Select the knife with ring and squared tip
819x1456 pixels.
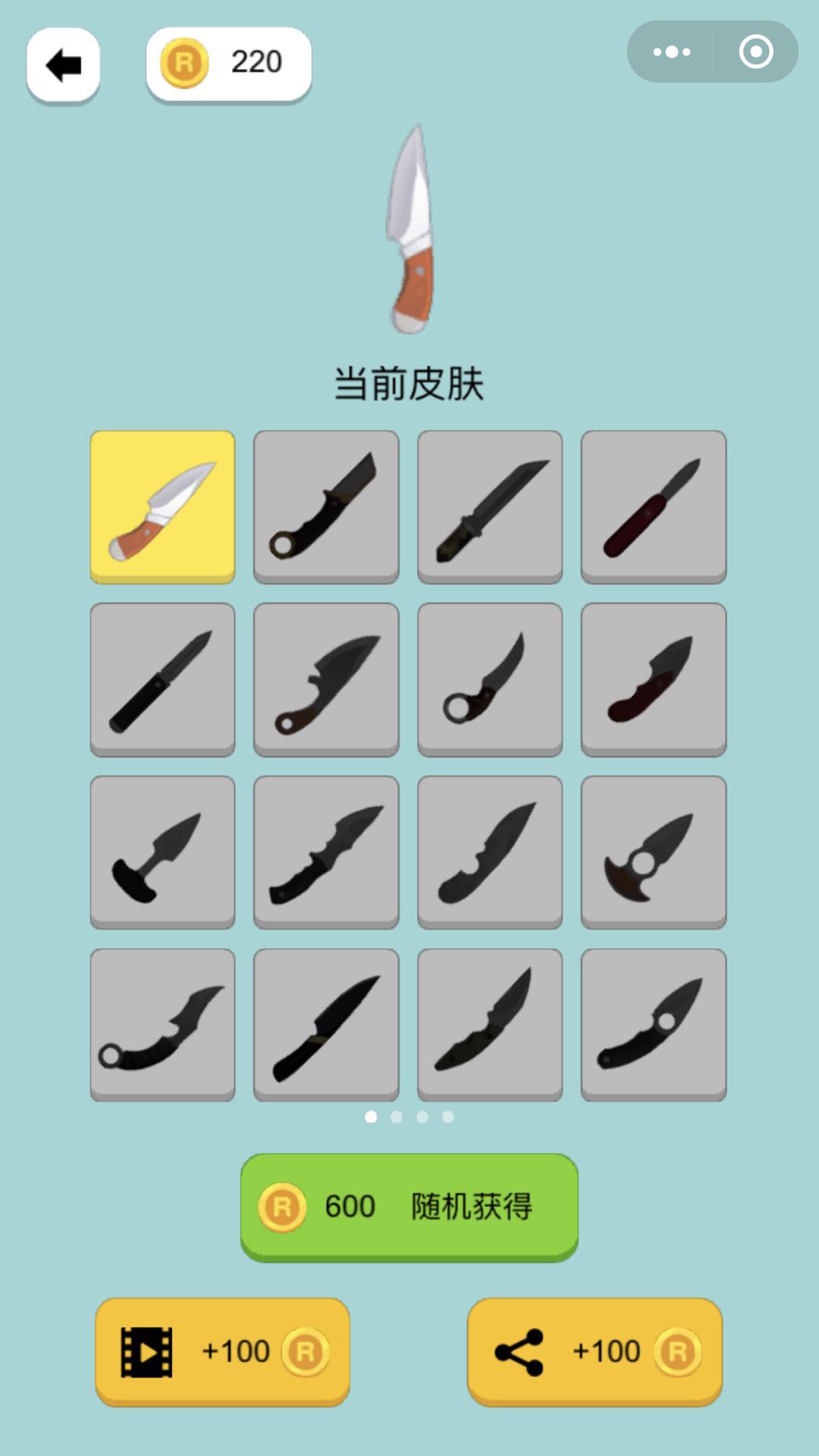pos(326,507)
